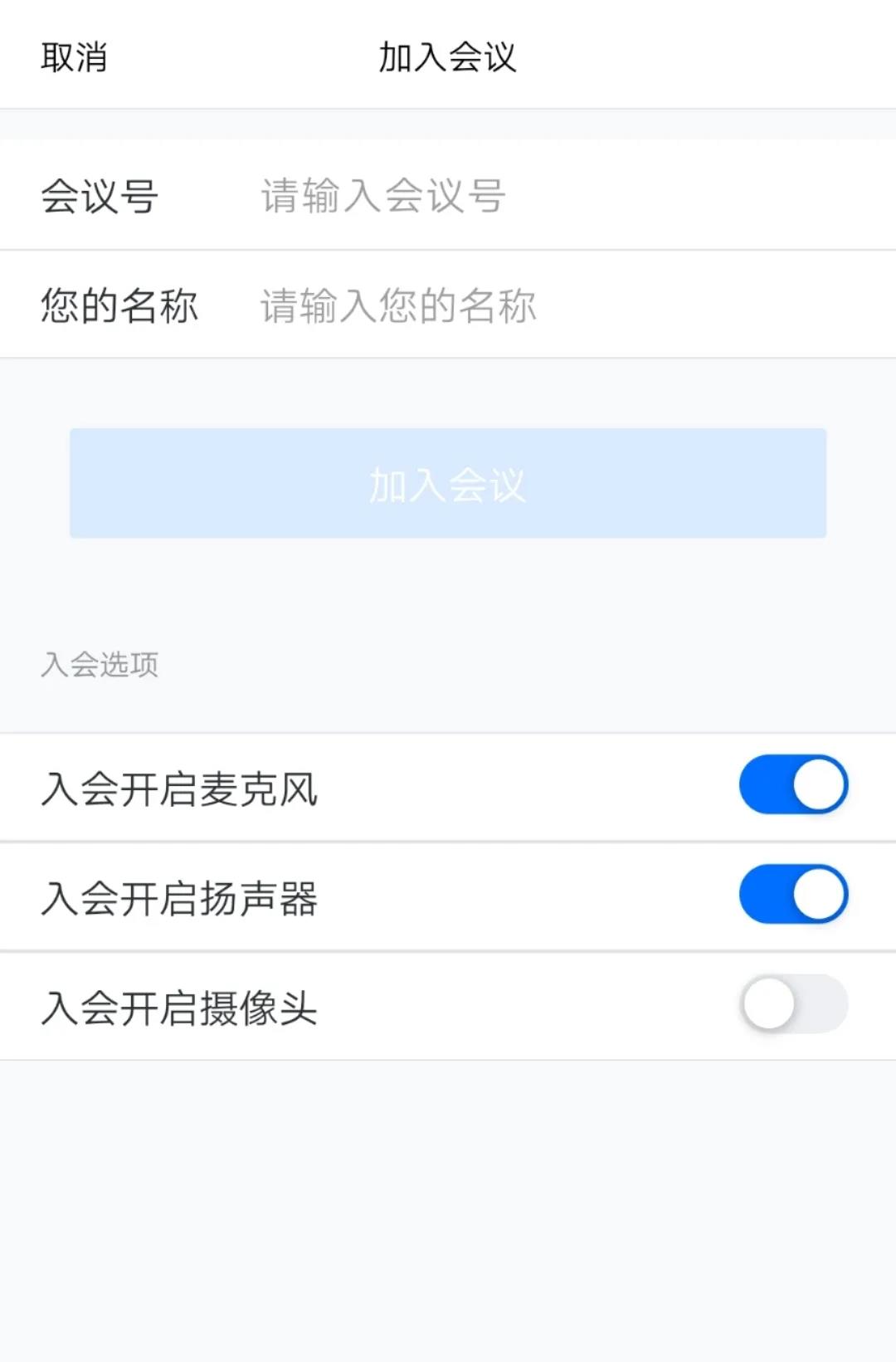Tap the blue 加入会议 button
The width and height of the screenshot is (896, 1362).
tap(448, 484)
